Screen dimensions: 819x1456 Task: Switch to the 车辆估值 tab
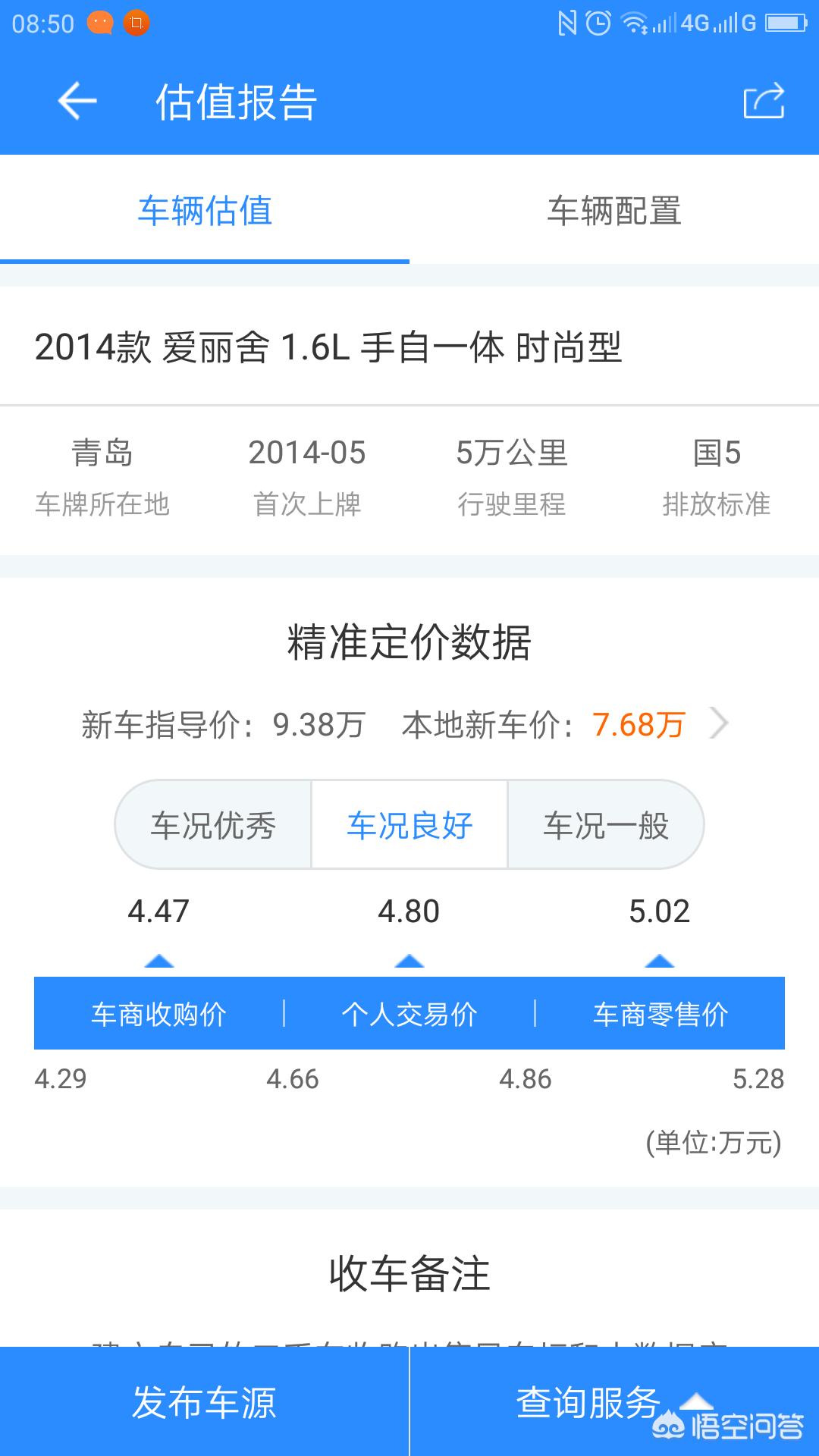pyautogui.click(x=205, y=211)
